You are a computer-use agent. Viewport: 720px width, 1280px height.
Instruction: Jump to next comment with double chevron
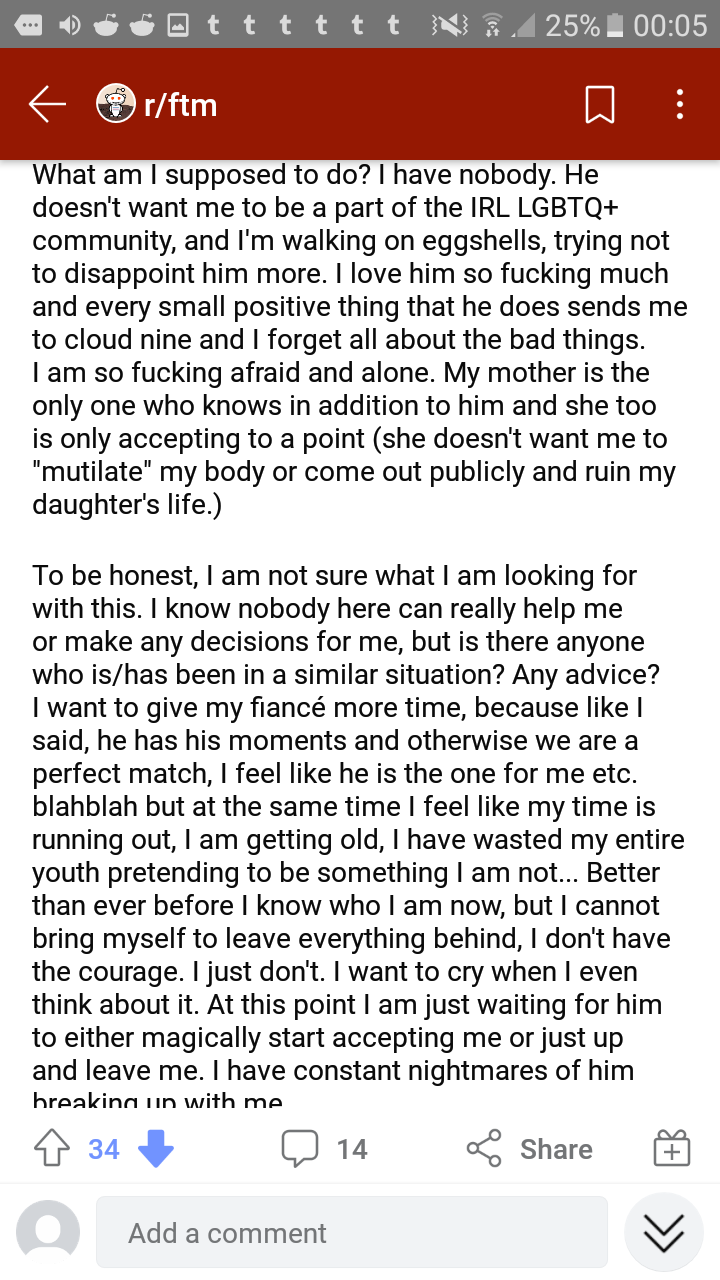664,1232
